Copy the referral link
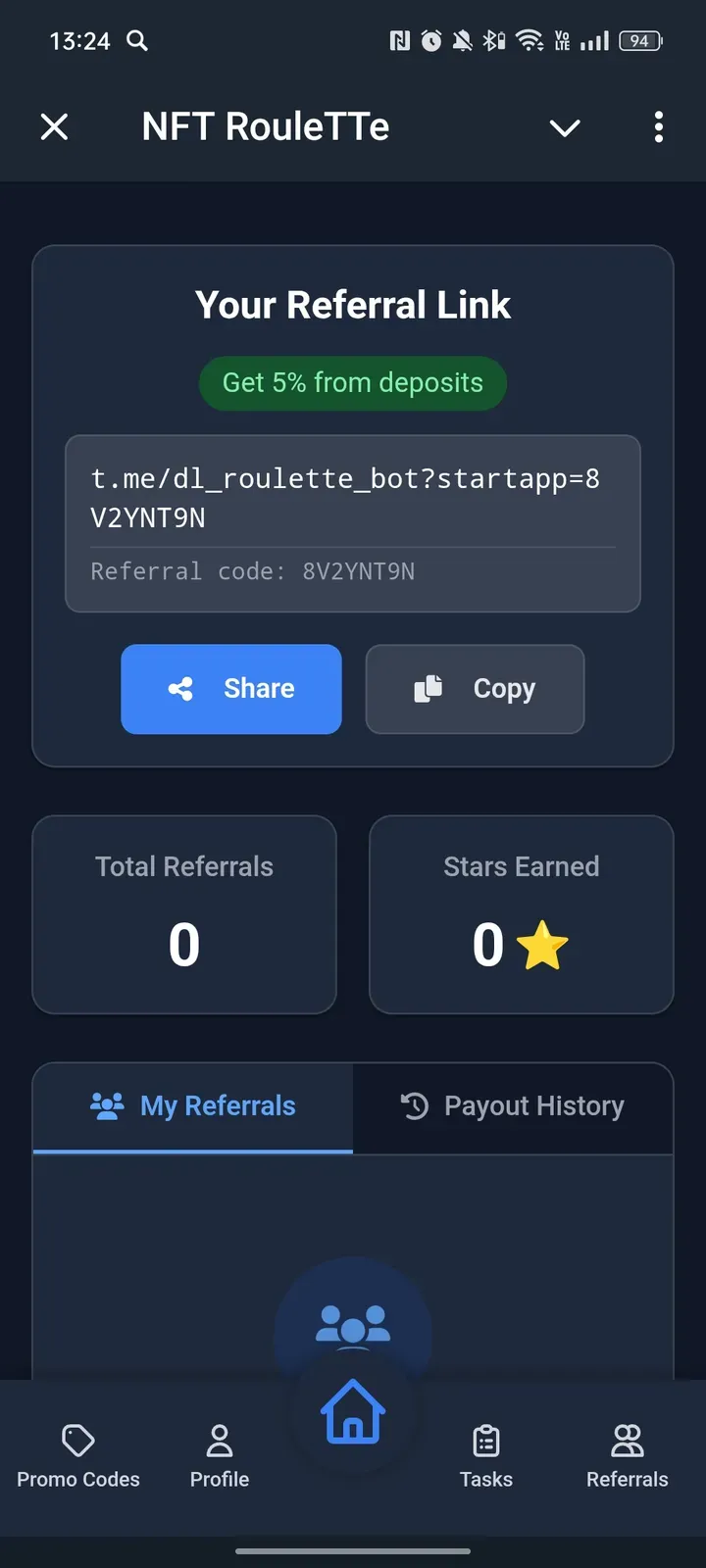 pyautogui.click(x=476, y=689)
